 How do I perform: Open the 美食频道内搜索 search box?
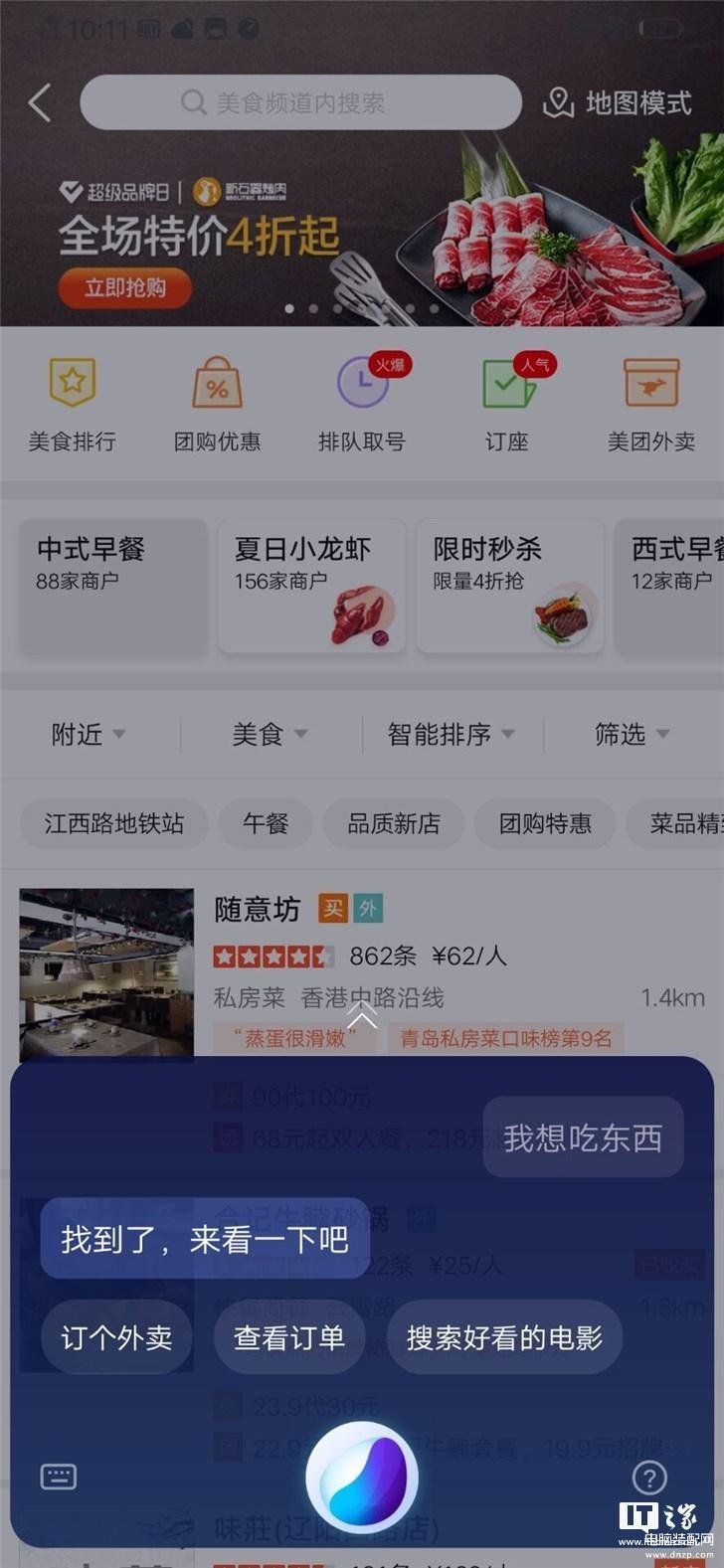click(x=300, y=102)
